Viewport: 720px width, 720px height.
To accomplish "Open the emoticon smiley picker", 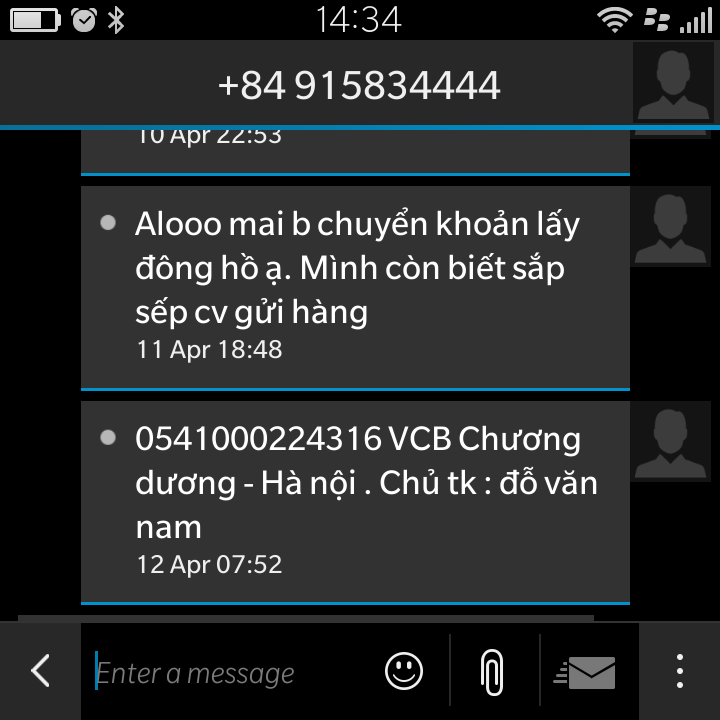I will (x=404, y=671).
